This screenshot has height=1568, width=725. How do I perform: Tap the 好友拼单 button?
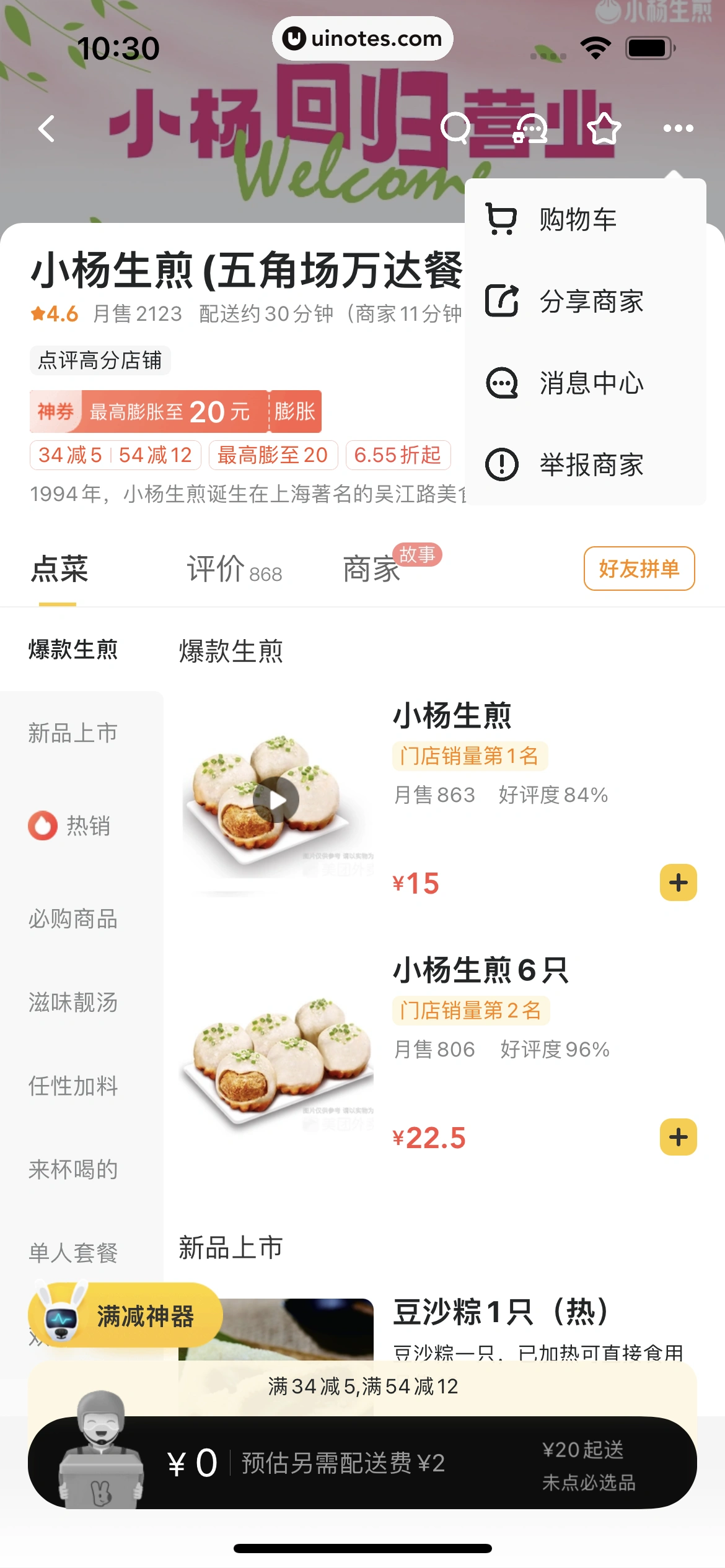tap(640, 568)
